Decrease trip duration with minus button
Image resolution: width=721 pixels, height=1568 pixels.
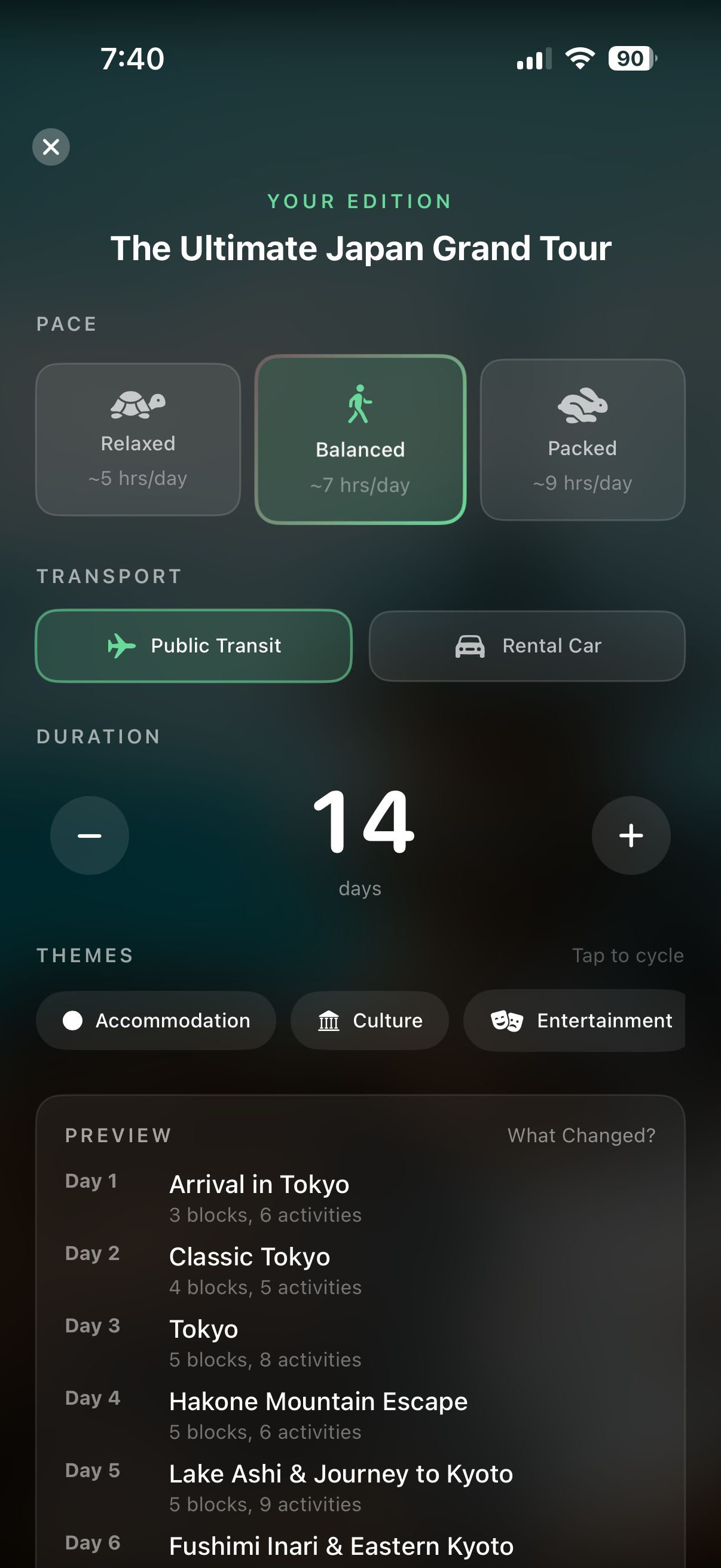(x=90, y=836)
